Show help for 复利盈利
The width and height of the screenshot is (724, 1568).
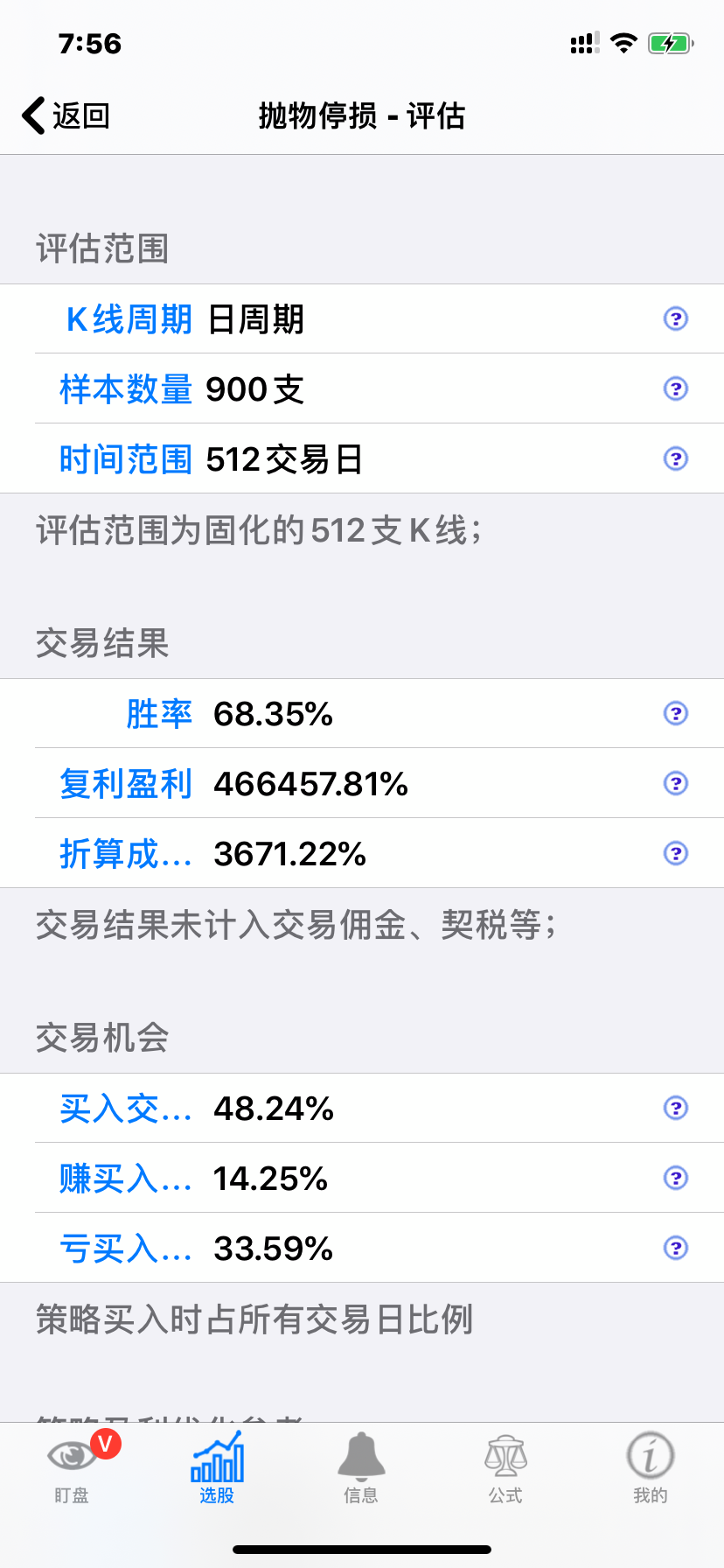click(676, 783)
